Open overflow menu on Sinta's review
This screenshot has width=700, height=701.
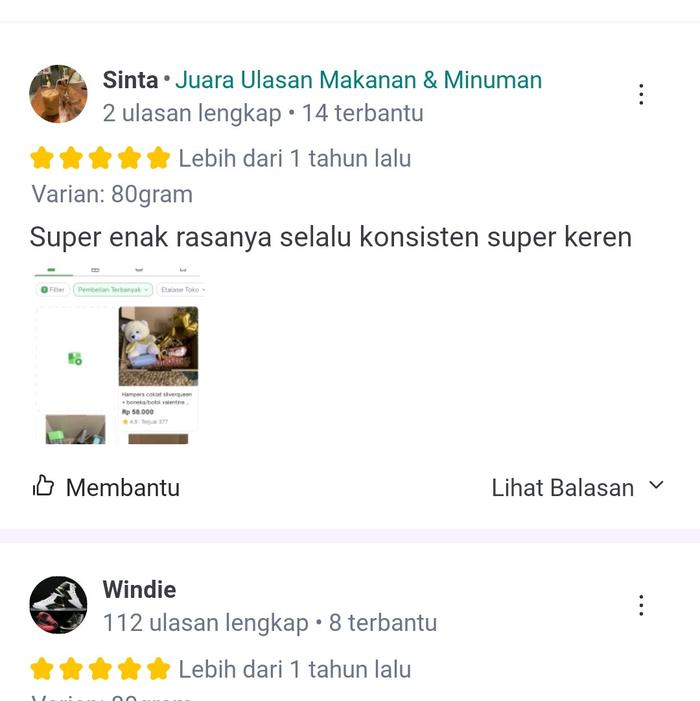click(x=641, y=95)
